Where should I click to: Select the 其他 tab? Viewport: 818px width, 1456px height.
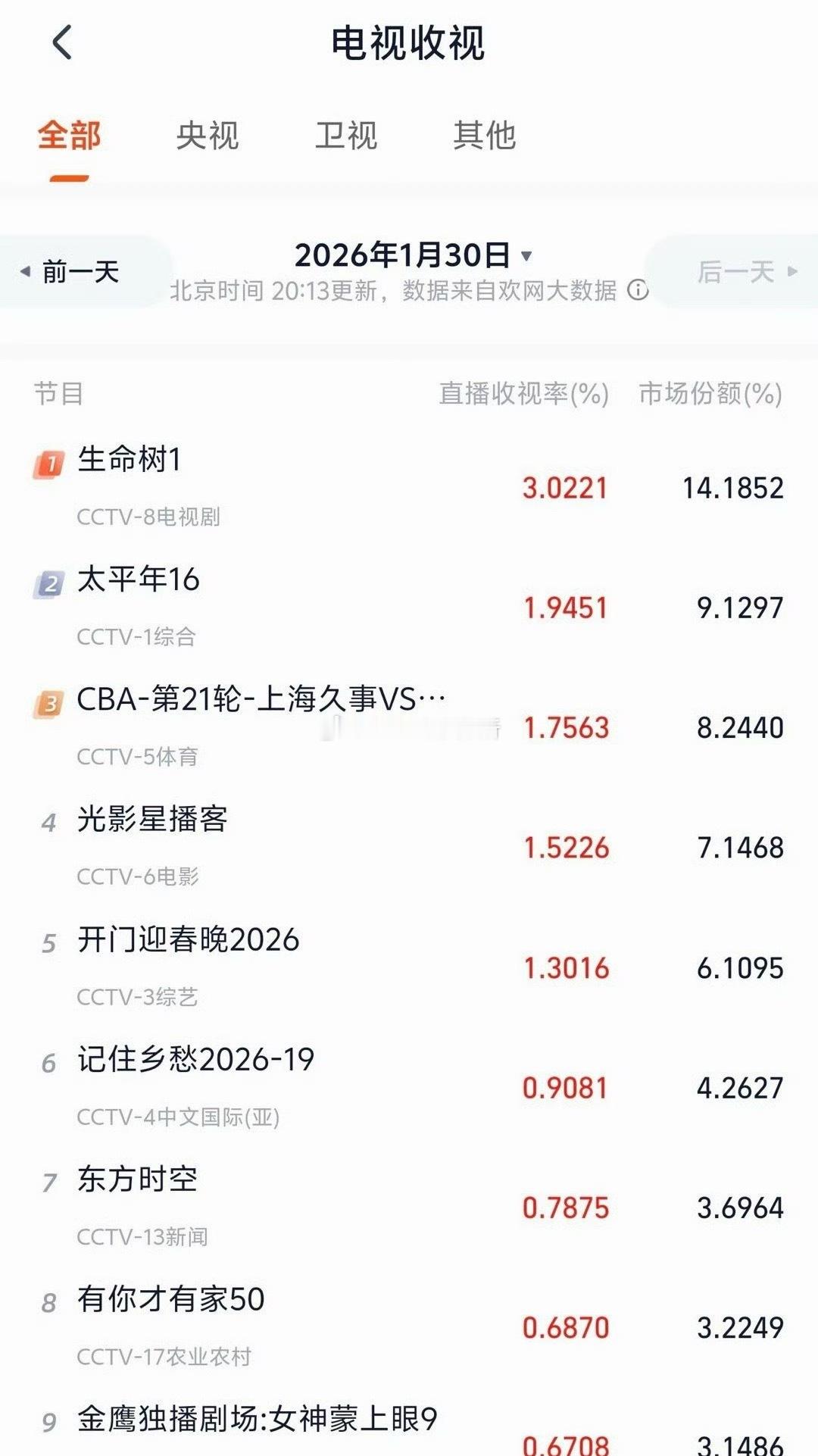tap(485, 135)
